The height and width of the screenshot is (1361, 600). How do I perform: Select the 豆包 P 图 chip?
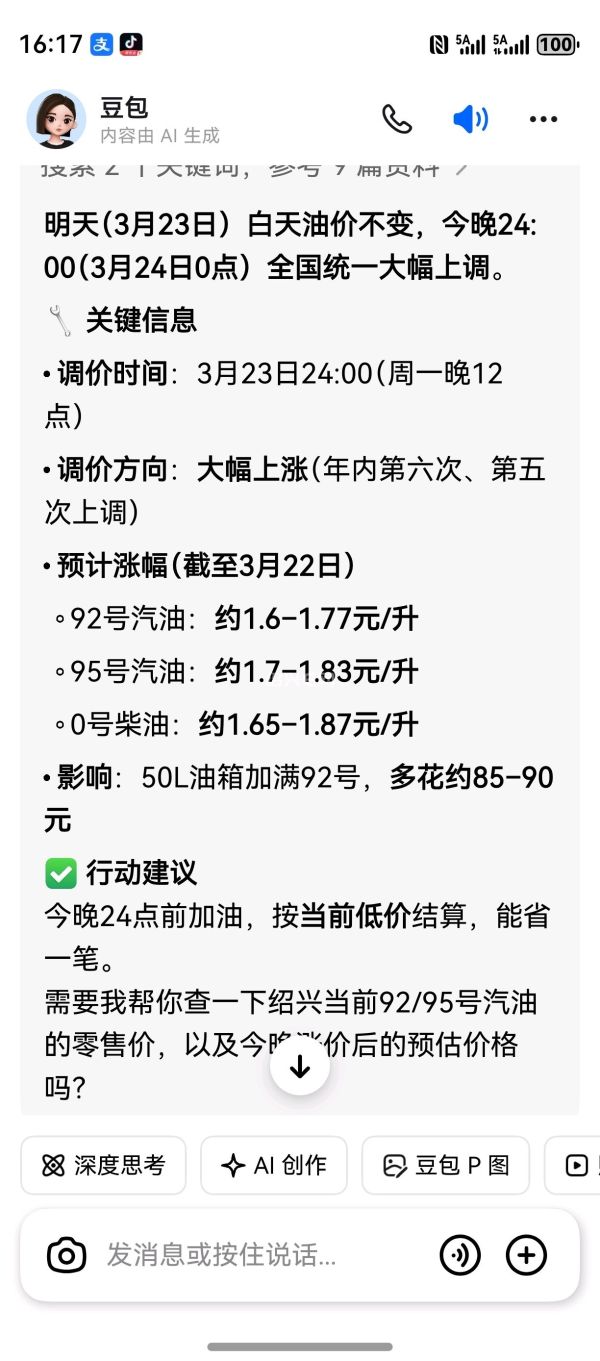click(446, 1165)
